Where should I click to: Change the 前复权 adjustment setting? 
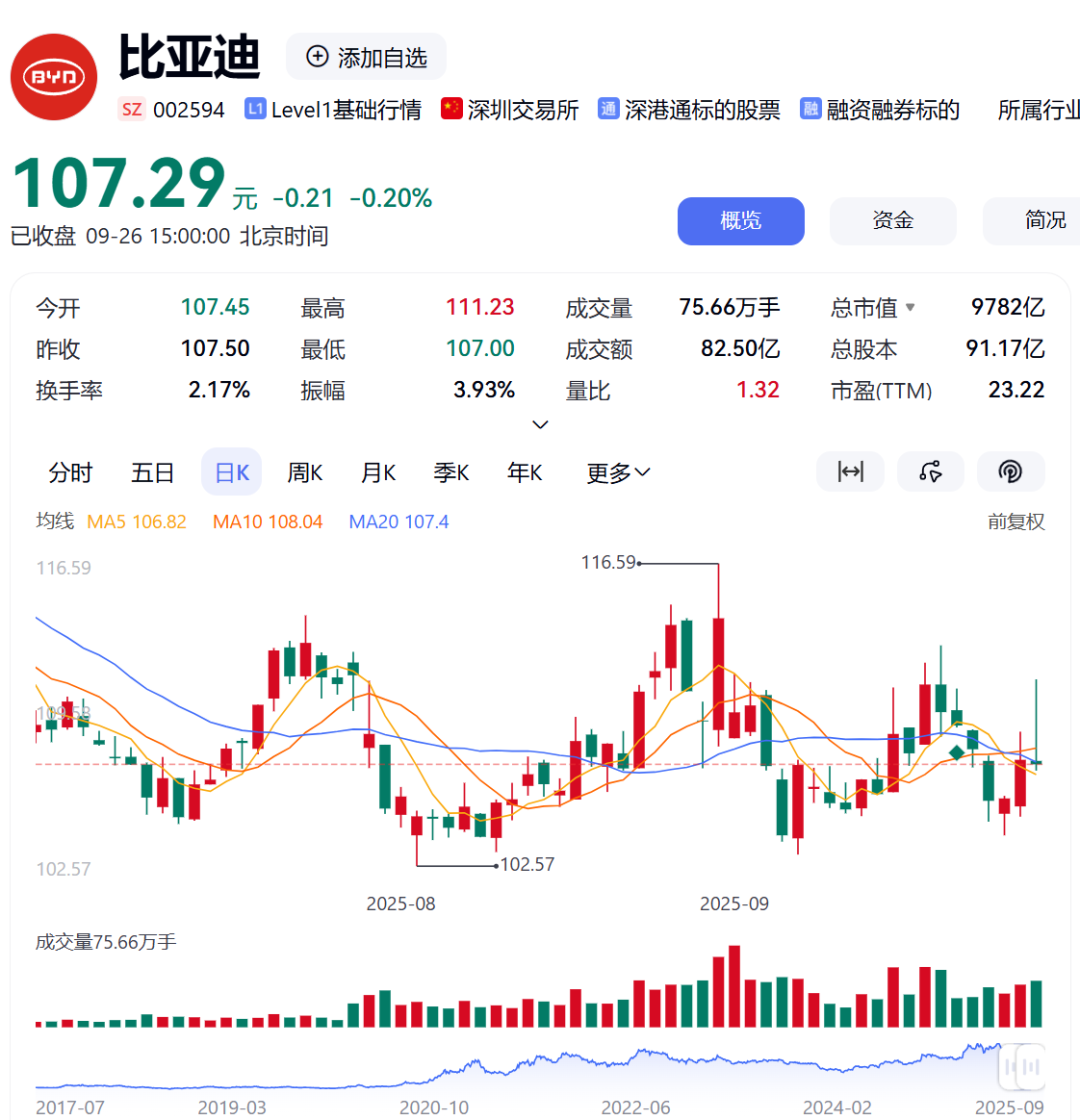(x=1016, y=521)
